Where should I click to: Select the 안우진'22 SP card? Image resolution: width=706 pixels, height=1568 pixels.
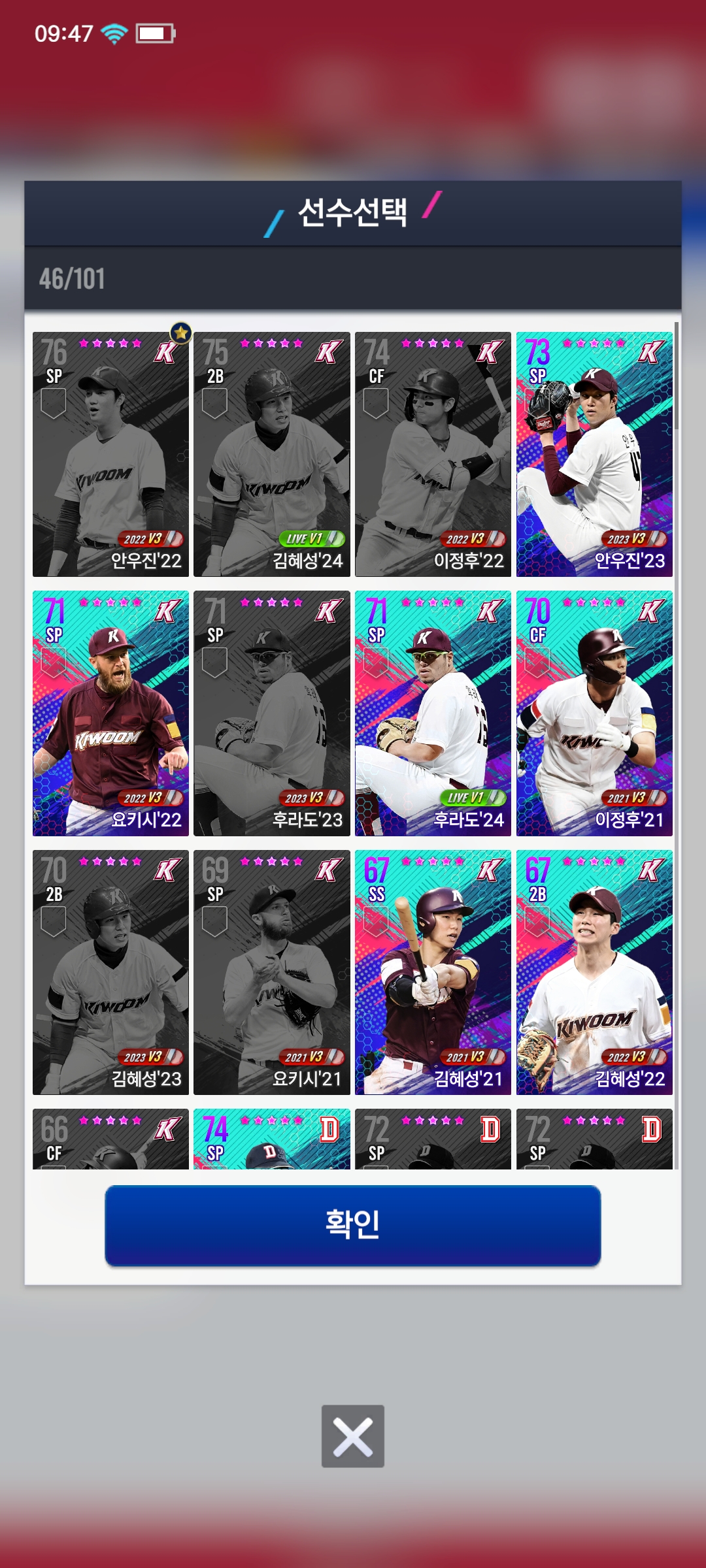coord(110,454)
